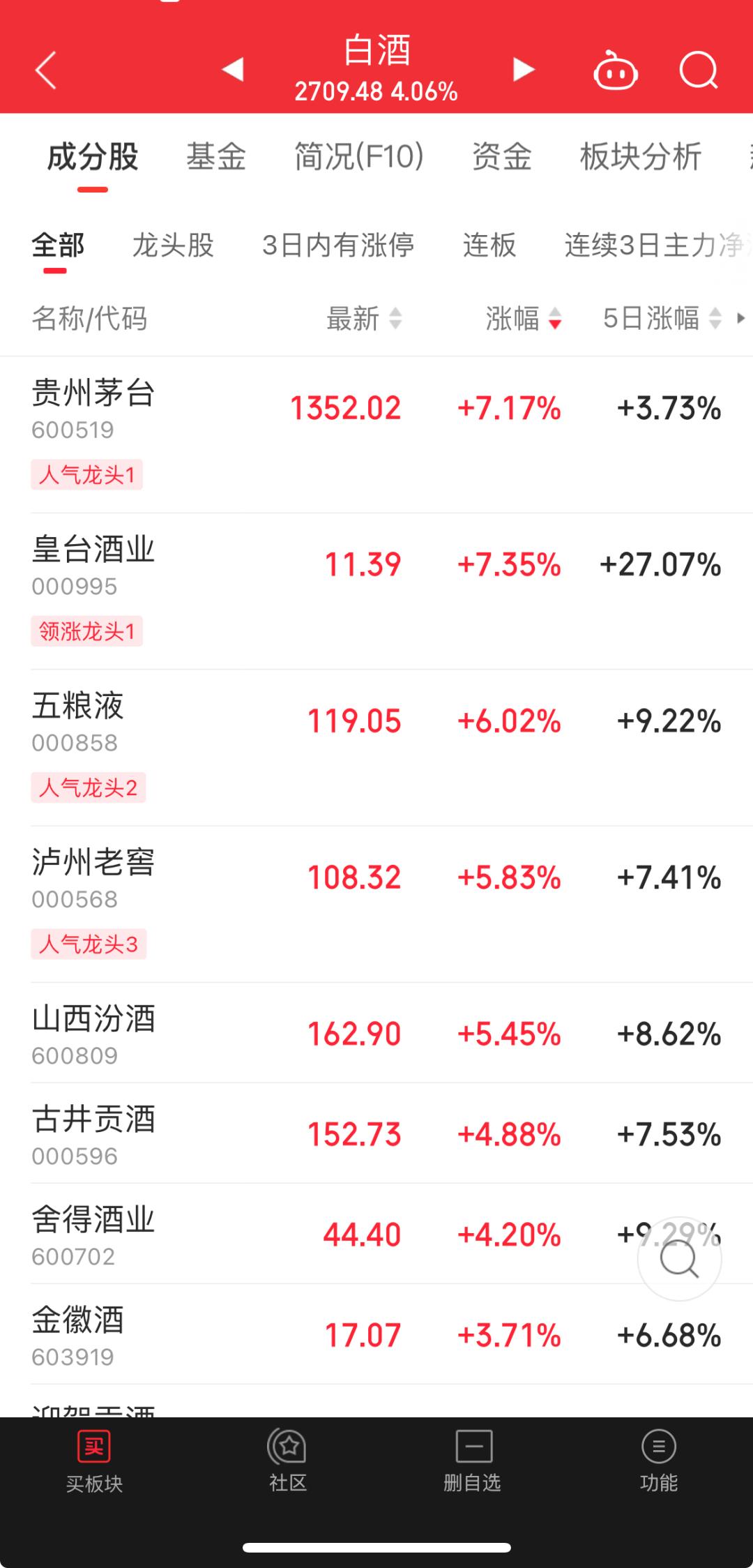
Task: Filter by 3日内有涨停
Action: click(x=338, y=245)
